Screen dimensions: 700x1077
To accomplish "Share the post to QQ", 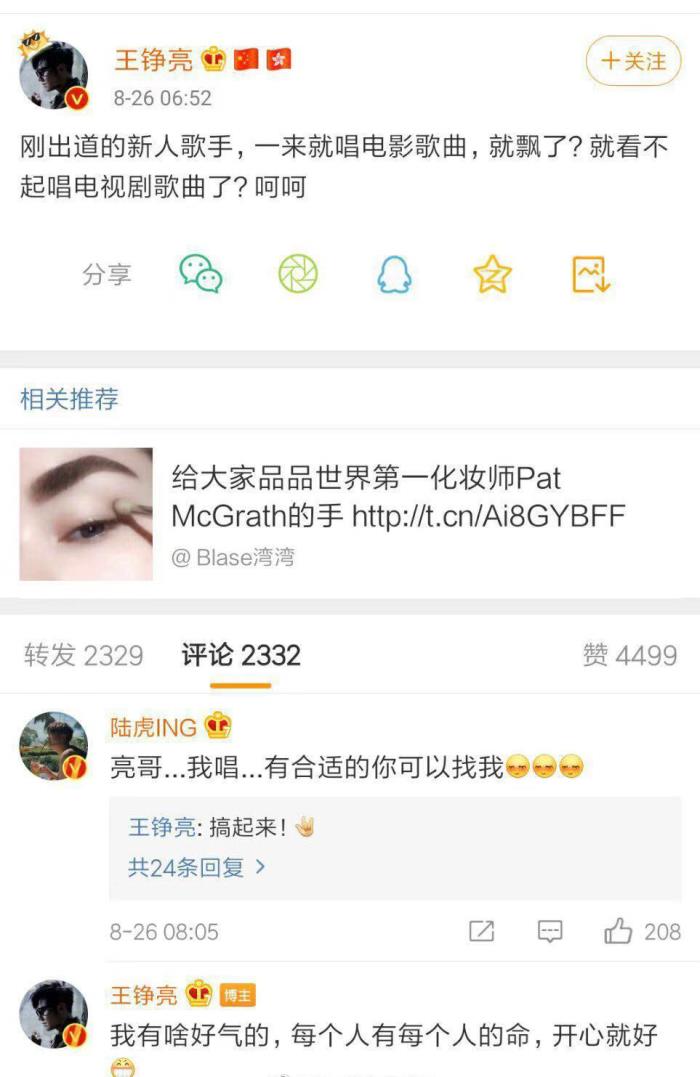I will pyautogui.click(x=394, y=274).
